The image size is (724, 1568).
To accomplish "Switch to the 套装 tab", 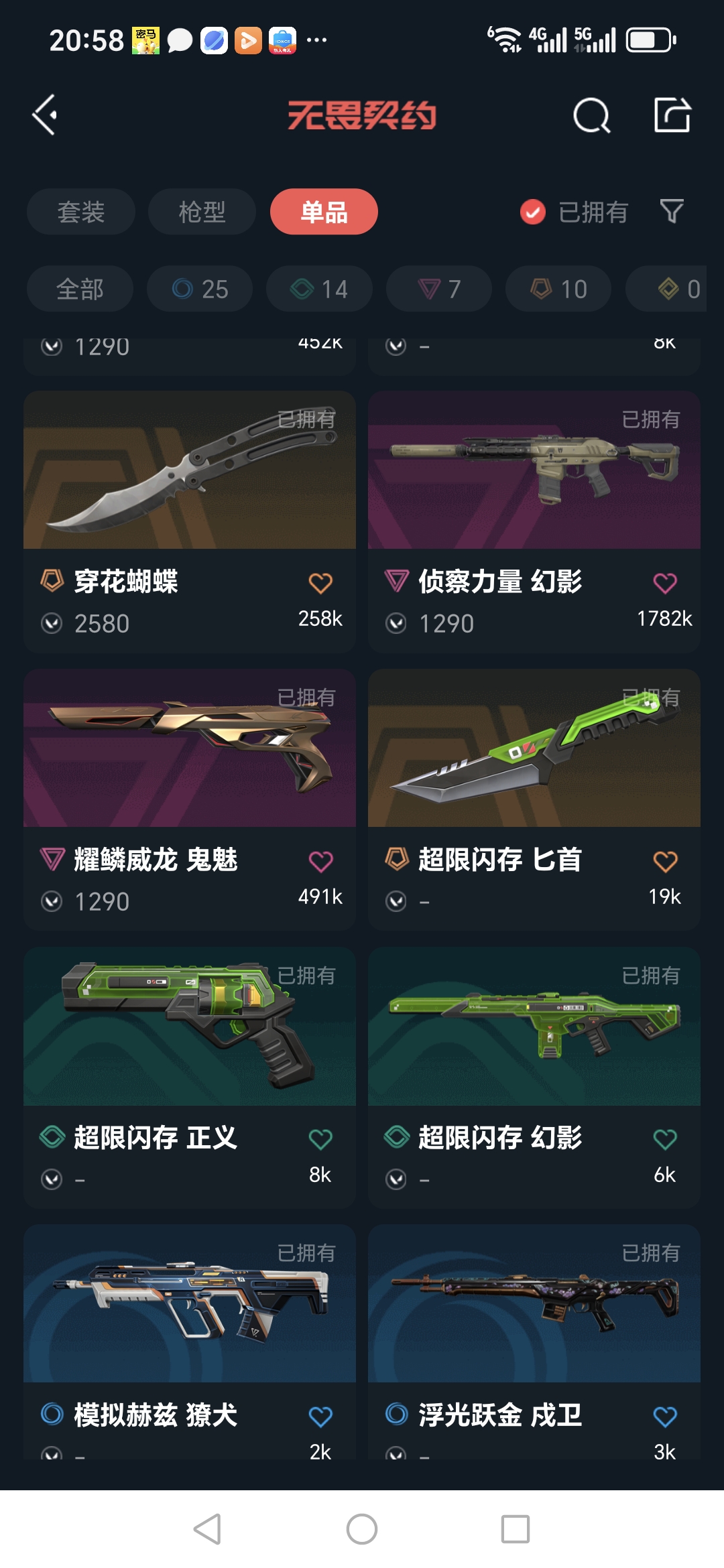I will [x=81, y=212].
